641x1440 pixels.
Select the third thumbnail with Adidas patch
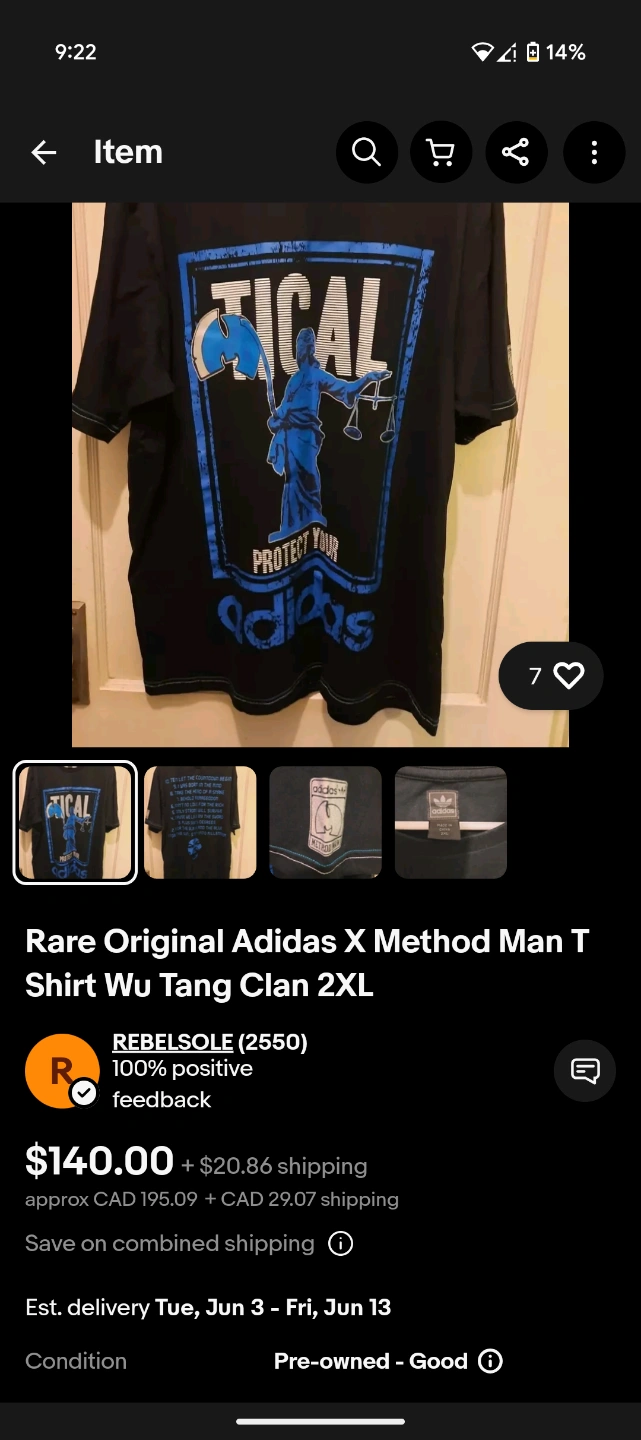[x=325, y=822]
